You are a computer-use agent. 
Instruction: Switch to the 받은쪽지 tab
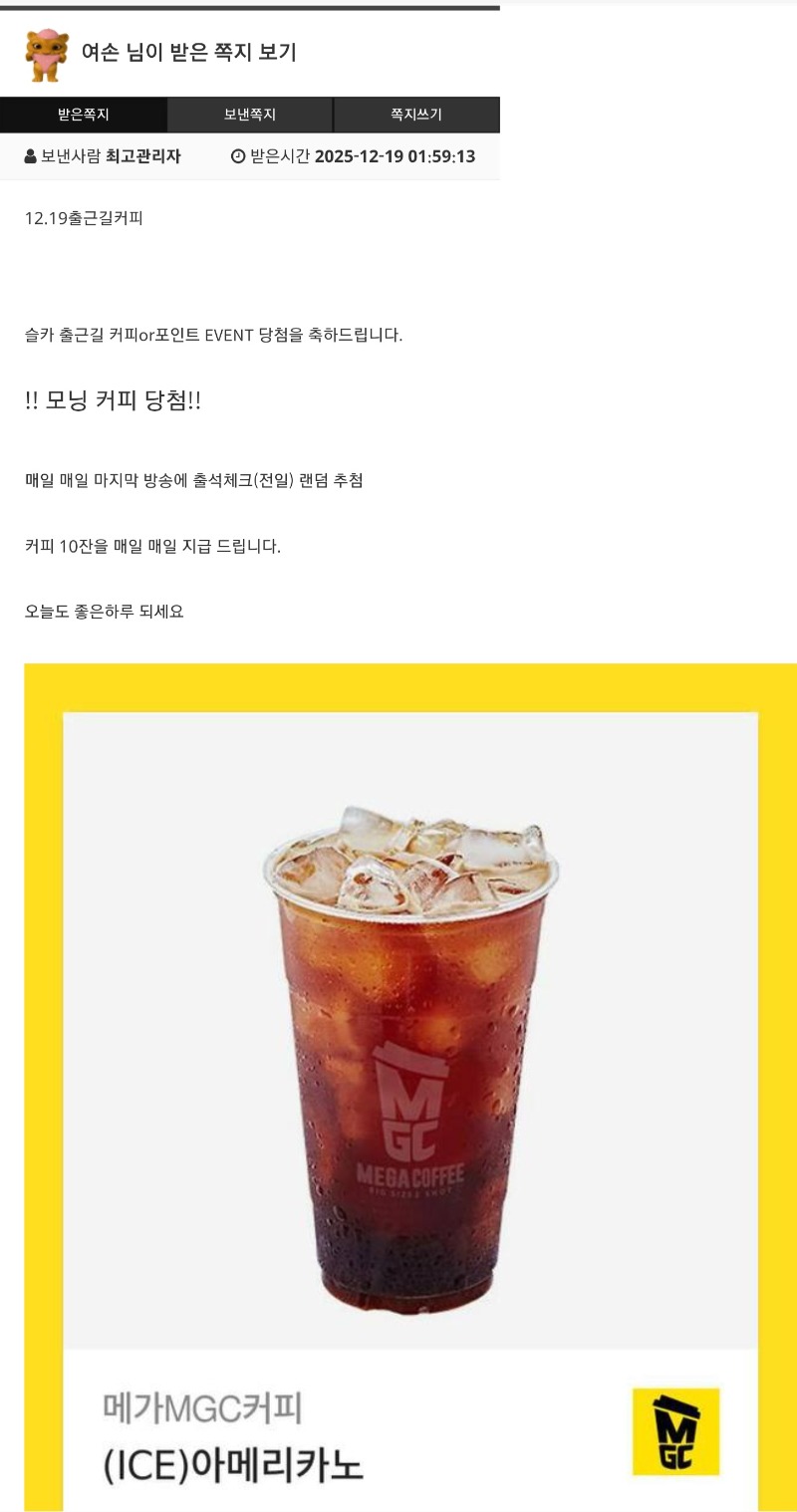pos(84,115)
